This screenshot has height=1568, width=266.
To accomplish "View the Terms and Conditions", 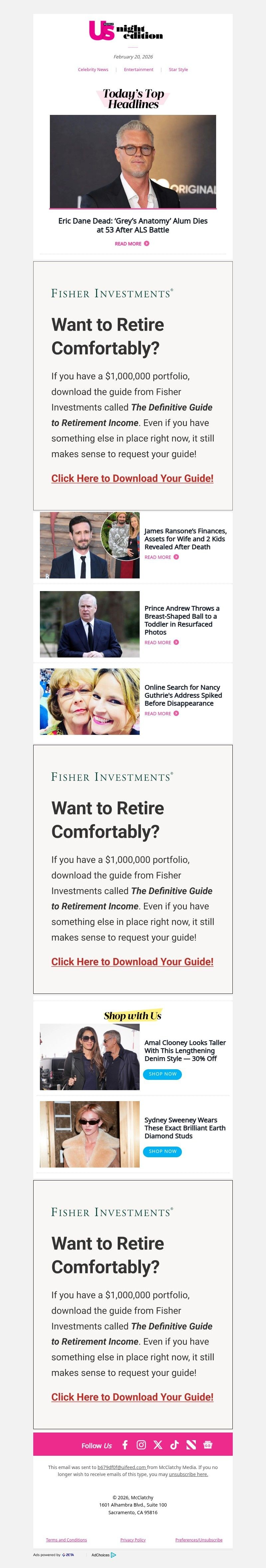I will [x=66, y=1539].
